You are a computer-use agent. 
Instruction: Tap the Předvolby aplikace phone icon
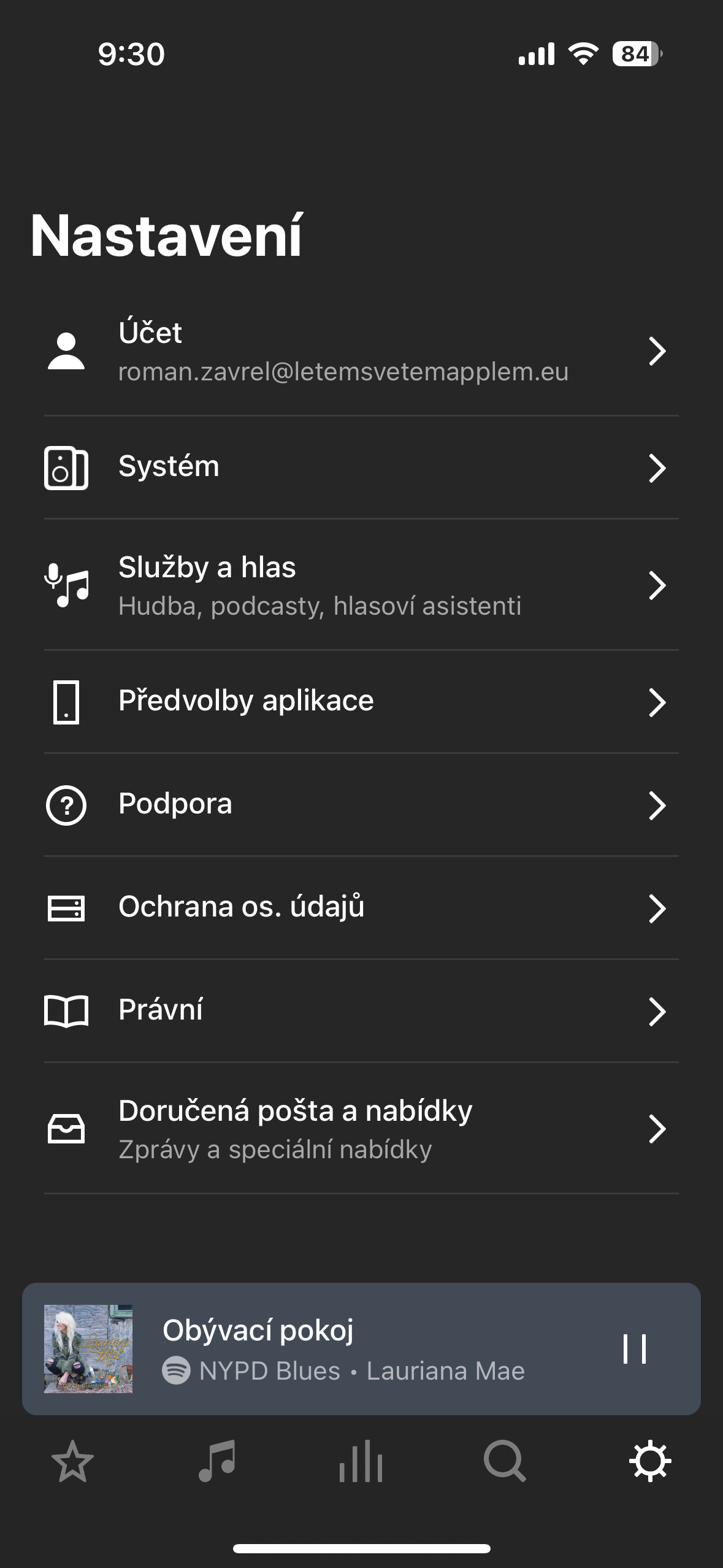[67, 704]
